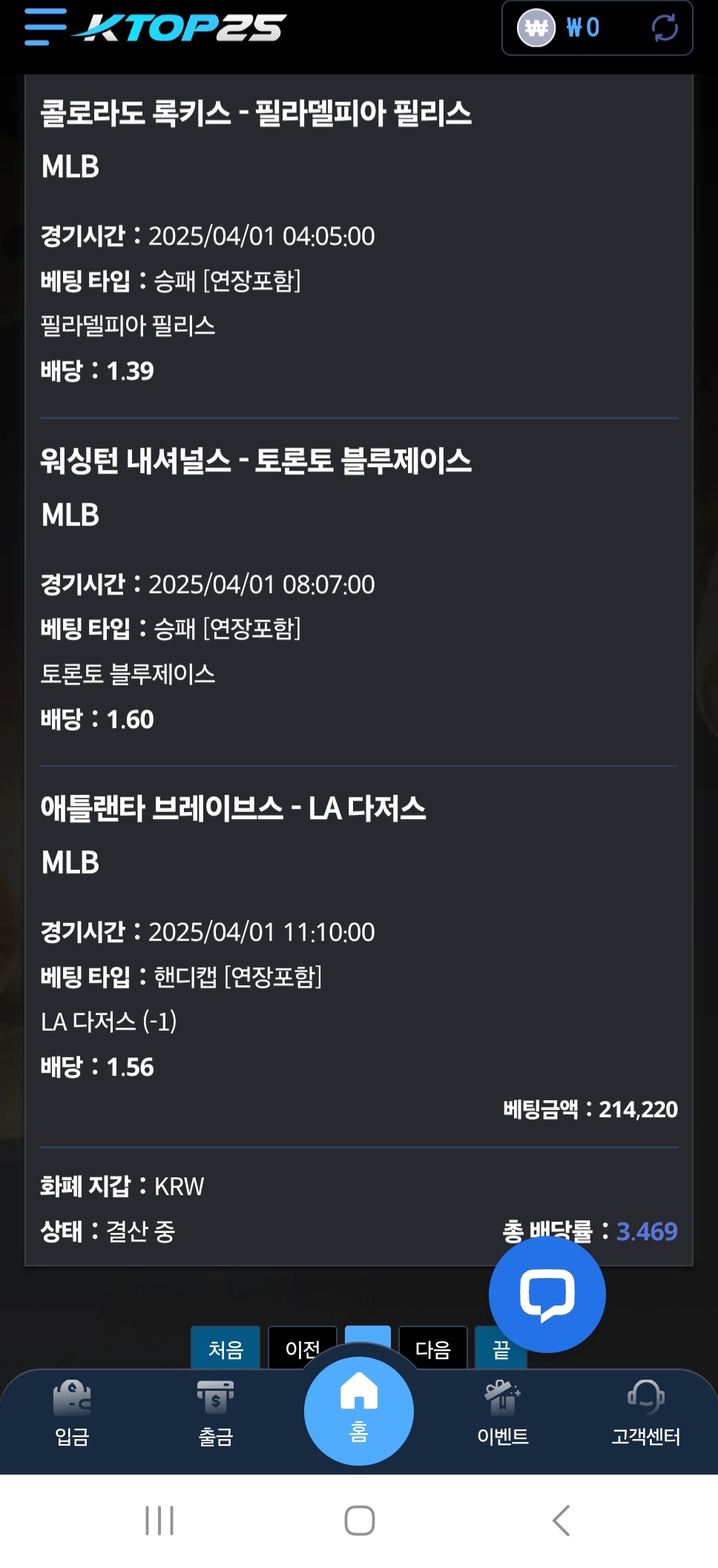Go to previous page (이전)
718x1568 pixels.
click(x=301, y=1346)
